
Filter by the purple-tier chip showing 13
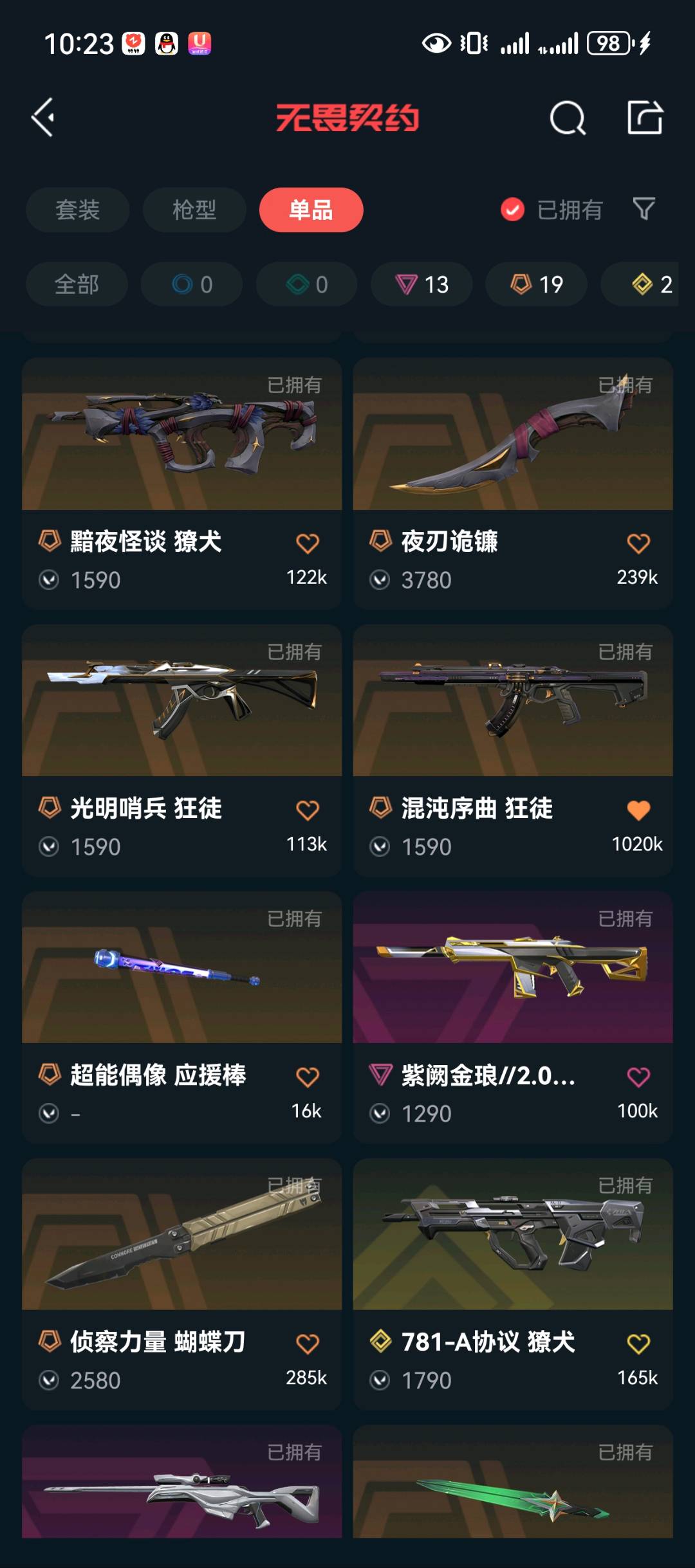tap(422, 284)
